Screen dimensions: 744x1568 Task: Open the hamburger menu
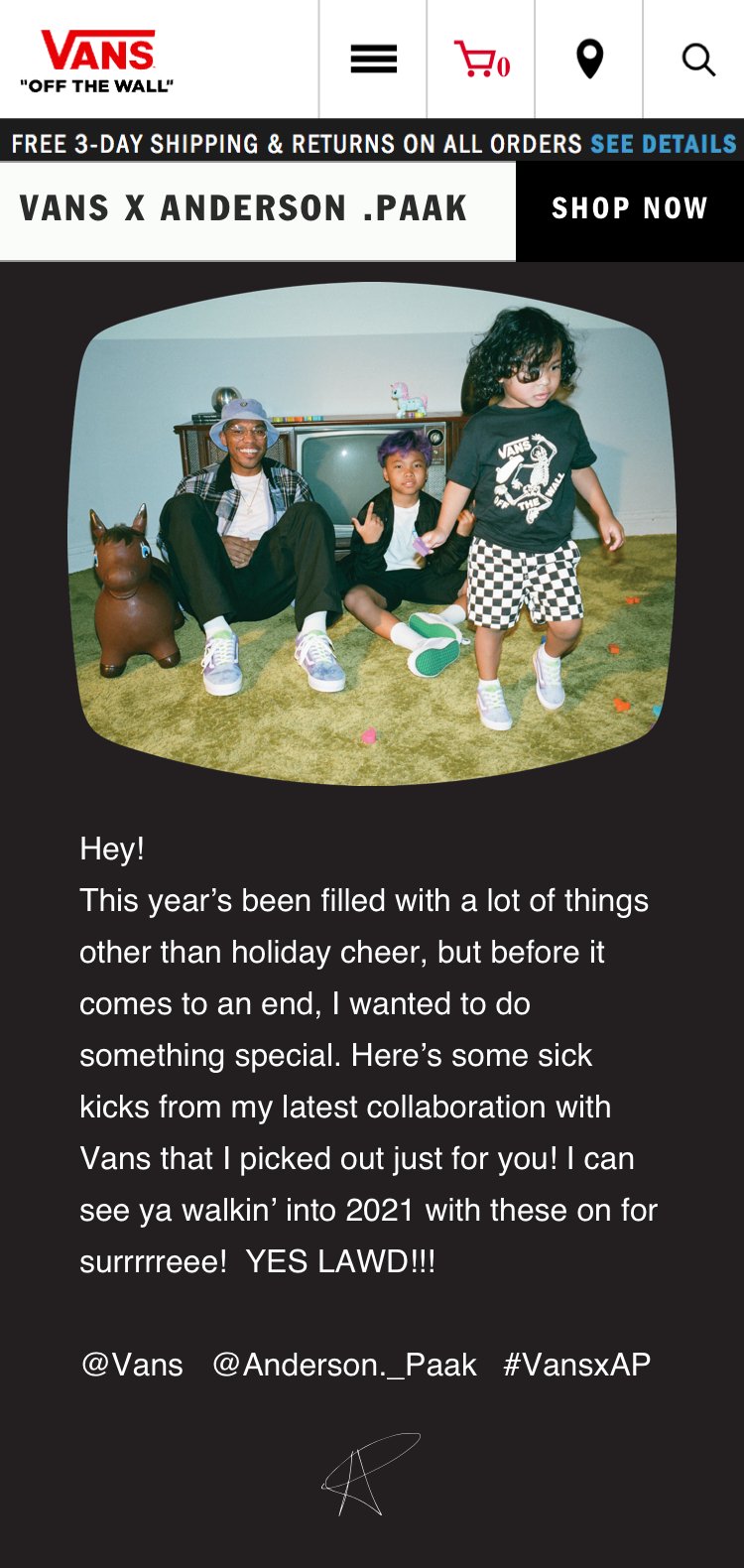tap(373, 60)
